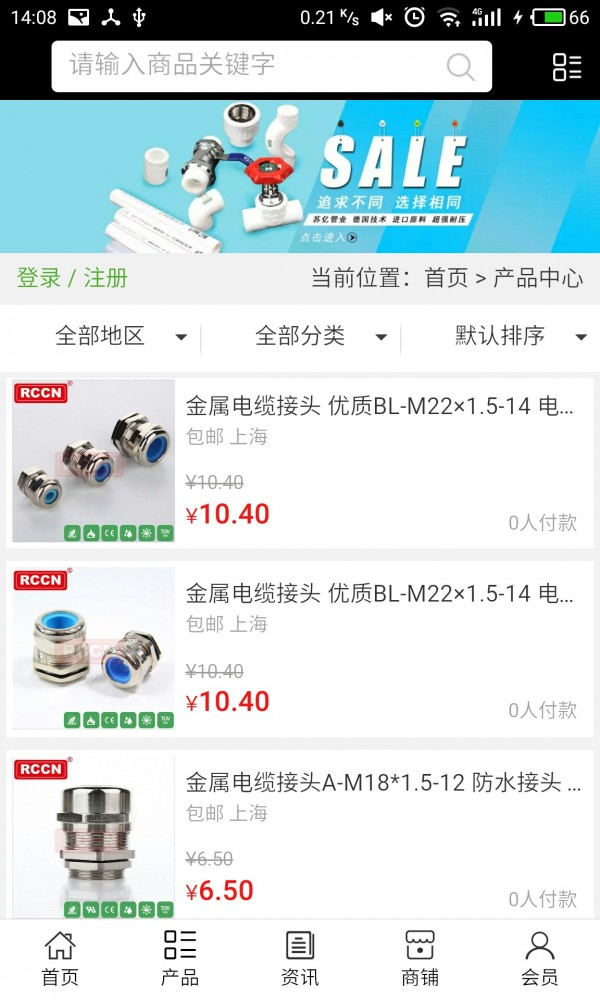Go to 首页 via the breadcrumb
Screen dimensions: 600x1000
446,278
